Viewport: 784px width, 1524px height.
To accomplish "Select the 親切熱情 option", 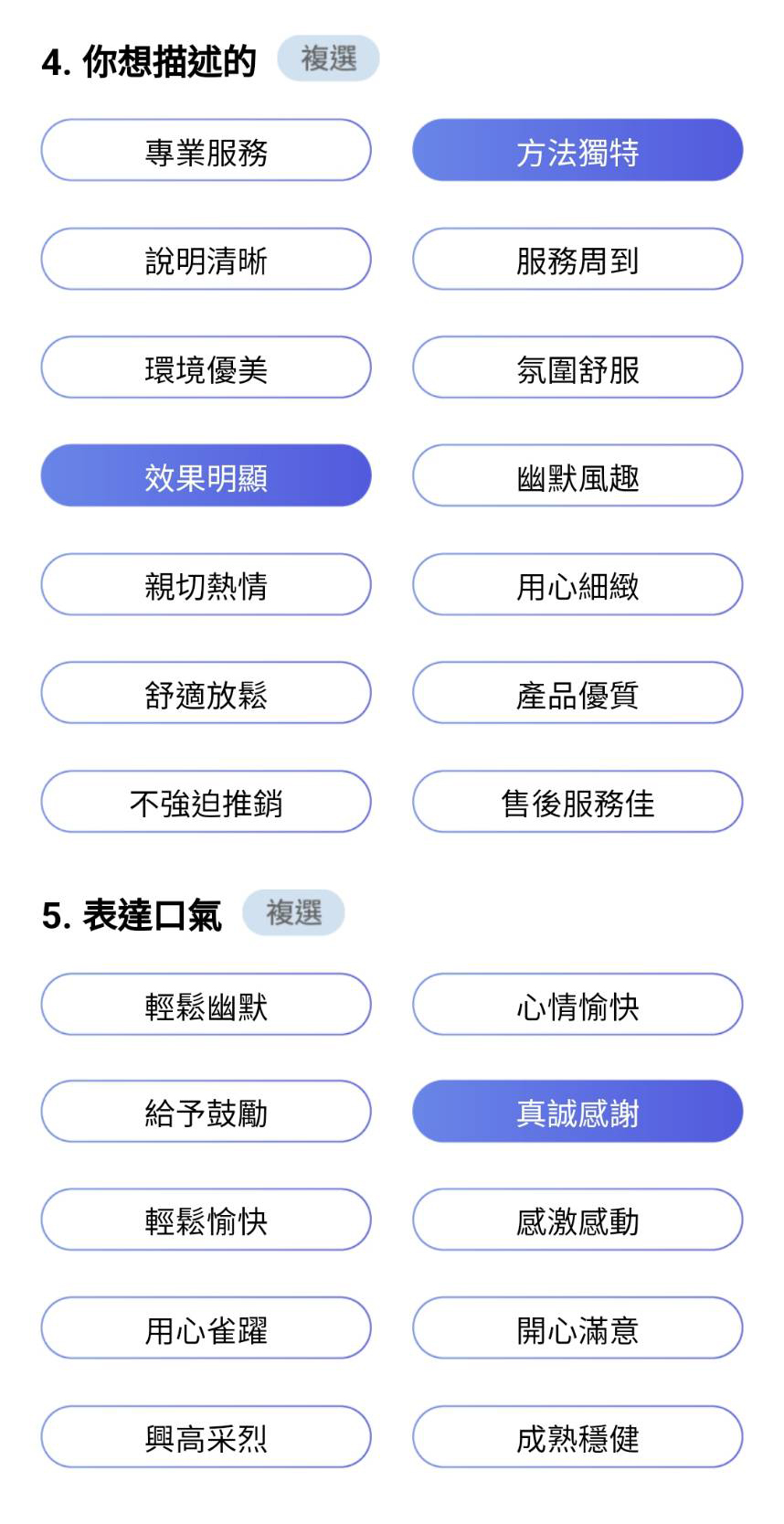I will (206, 584).
